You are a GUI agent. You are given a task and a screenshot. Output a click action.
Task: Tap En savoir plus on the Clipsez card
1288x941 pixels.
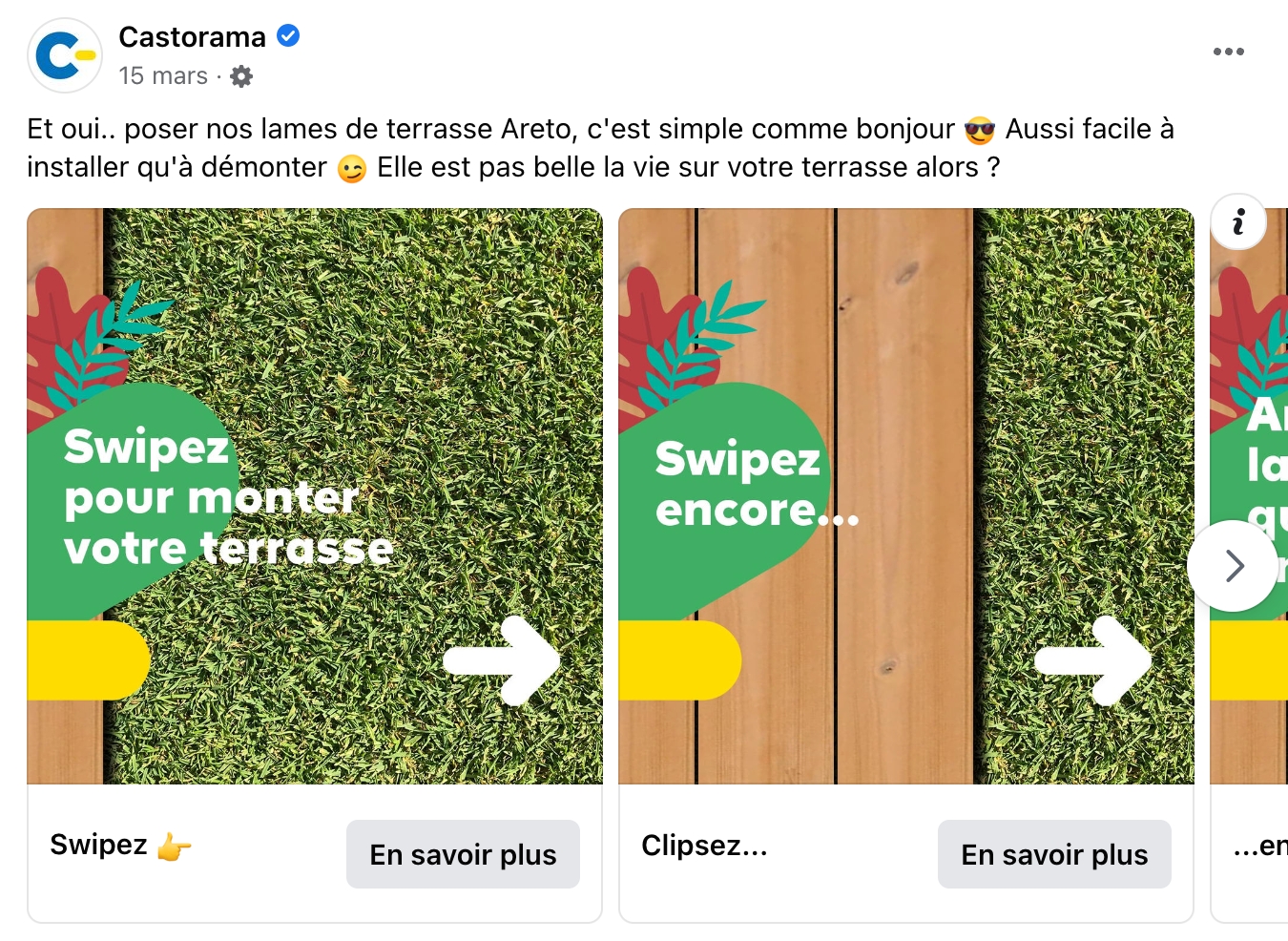[1054, 854]
